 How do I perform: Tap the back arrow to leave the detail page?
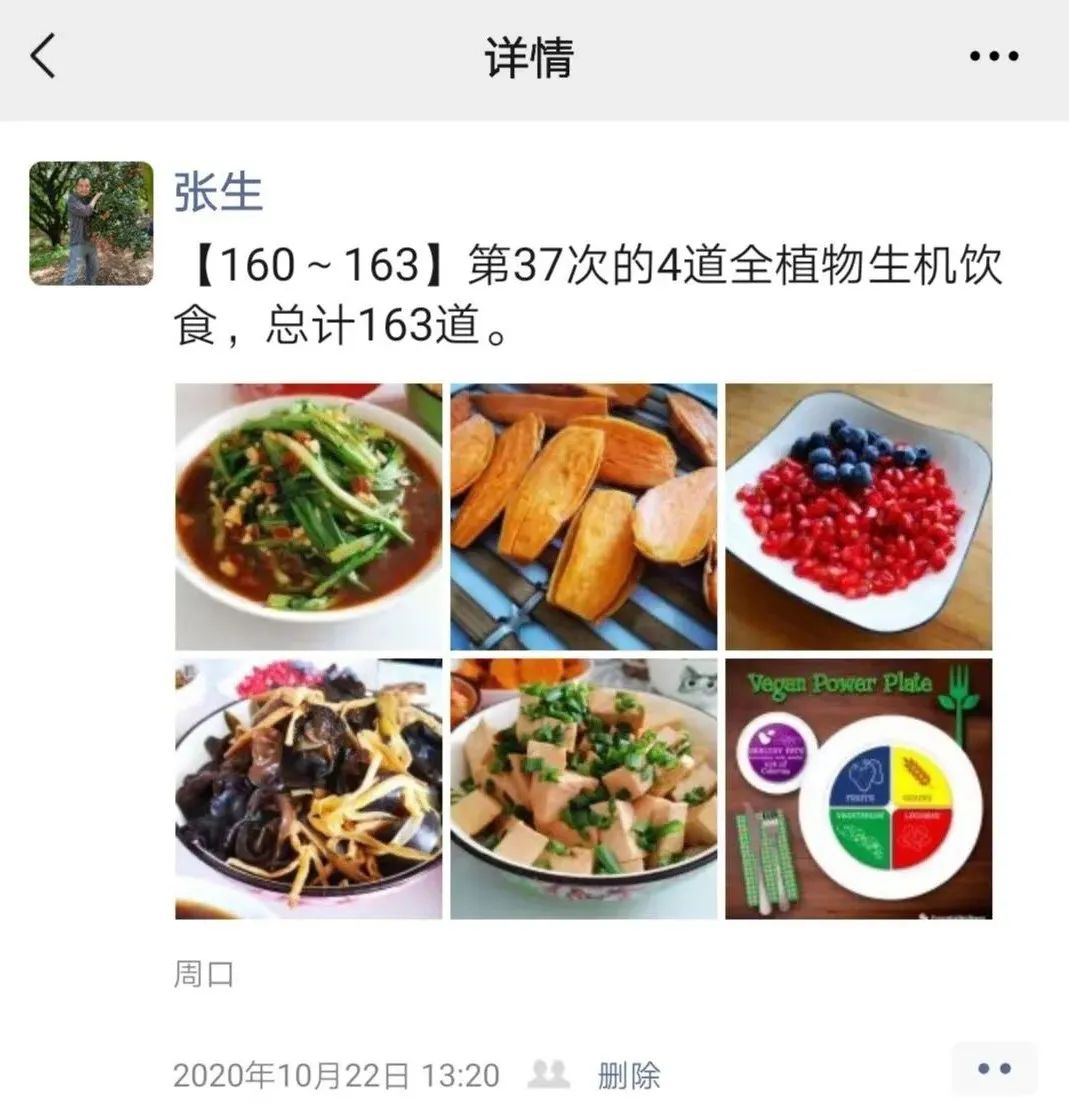(x=37, y=57)
